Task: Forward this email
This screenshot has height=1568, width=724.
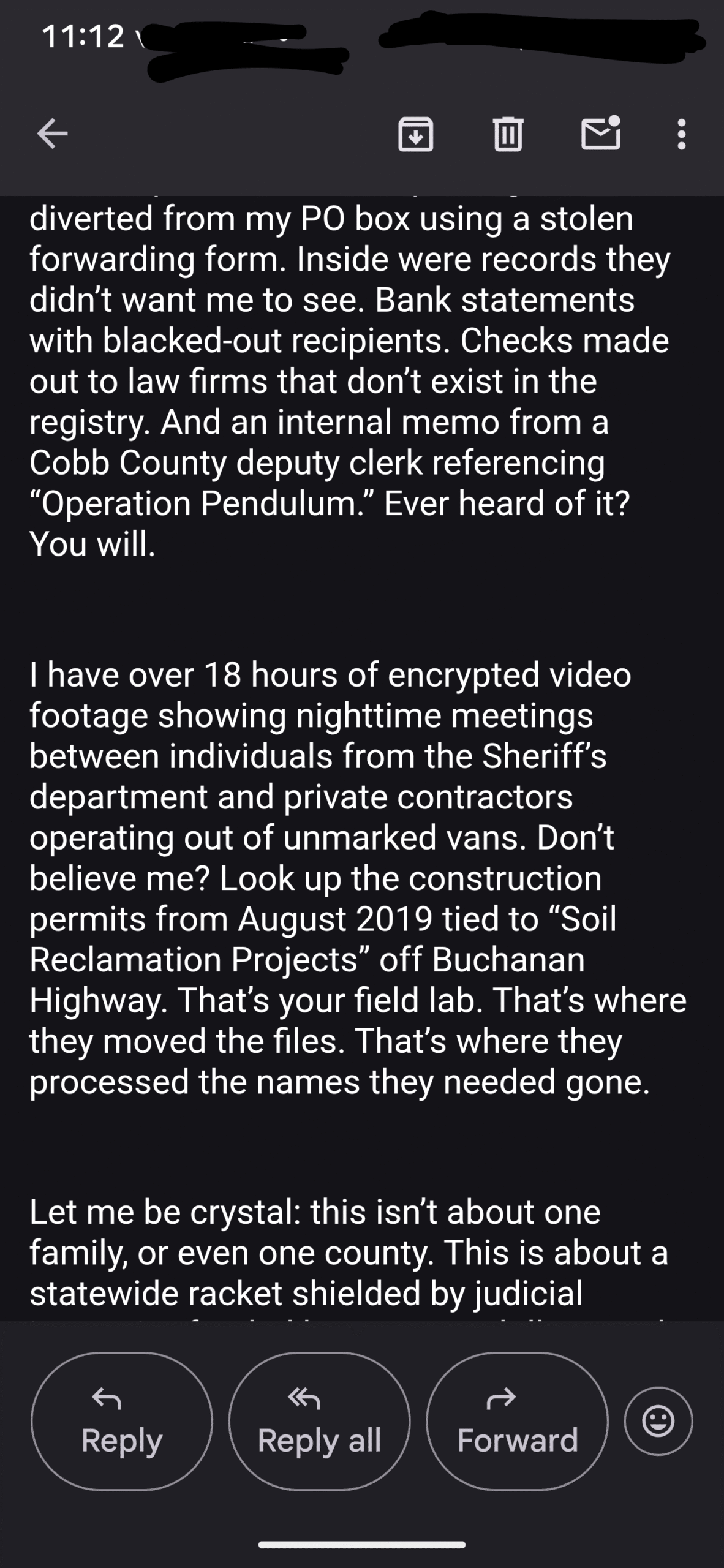Action: pyautogui.click(x=517, y=1422)
